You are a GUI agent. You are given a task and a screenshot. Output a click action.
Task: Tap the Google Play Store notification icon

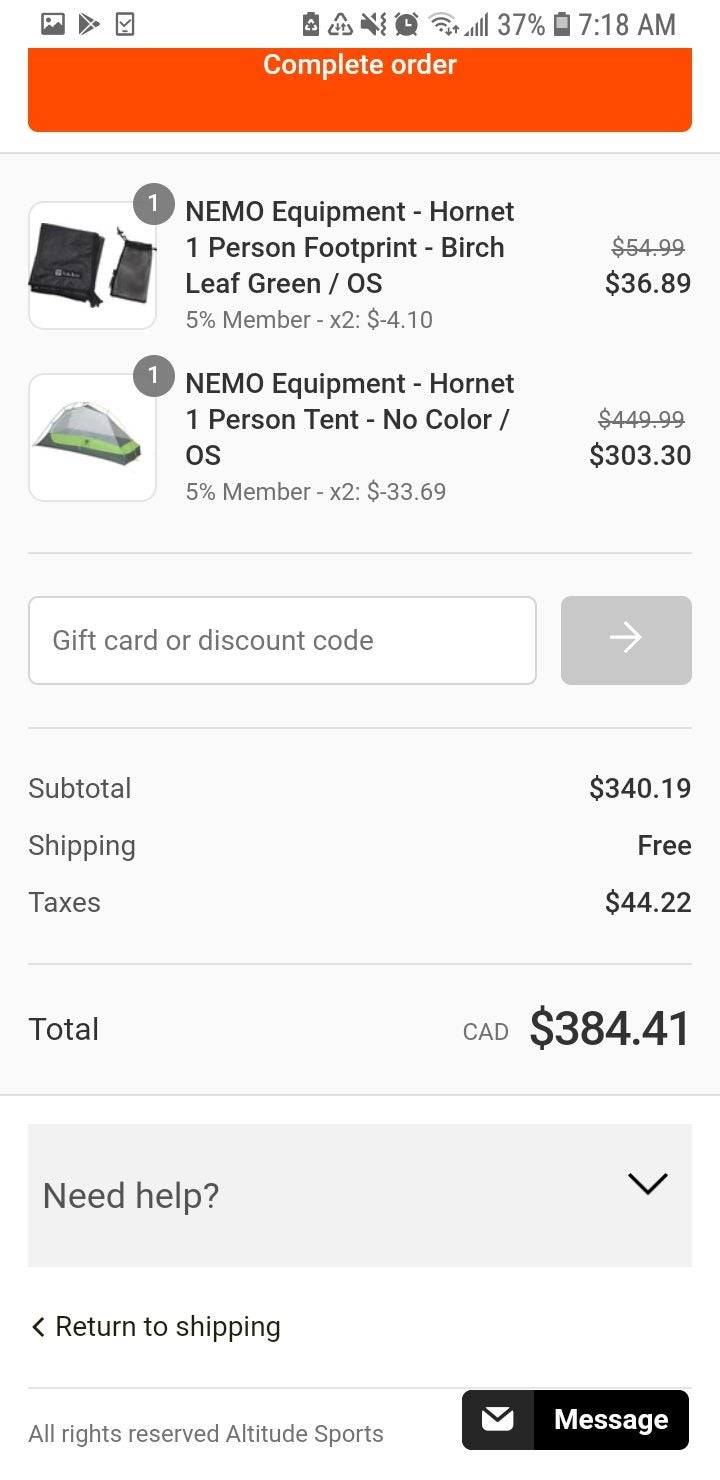click(90, 24)
